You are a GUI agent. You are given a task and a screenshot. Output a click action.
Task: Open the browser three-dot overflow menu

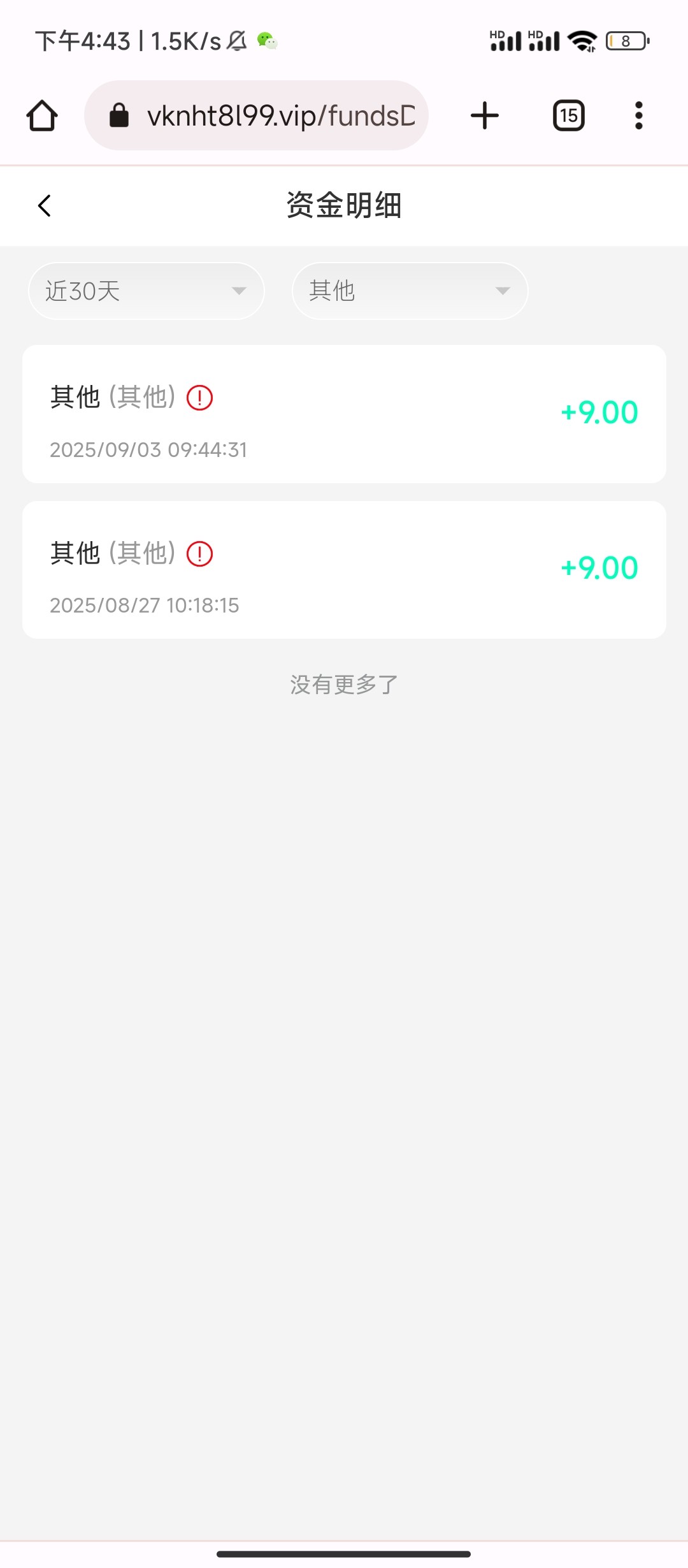[638, 115]
